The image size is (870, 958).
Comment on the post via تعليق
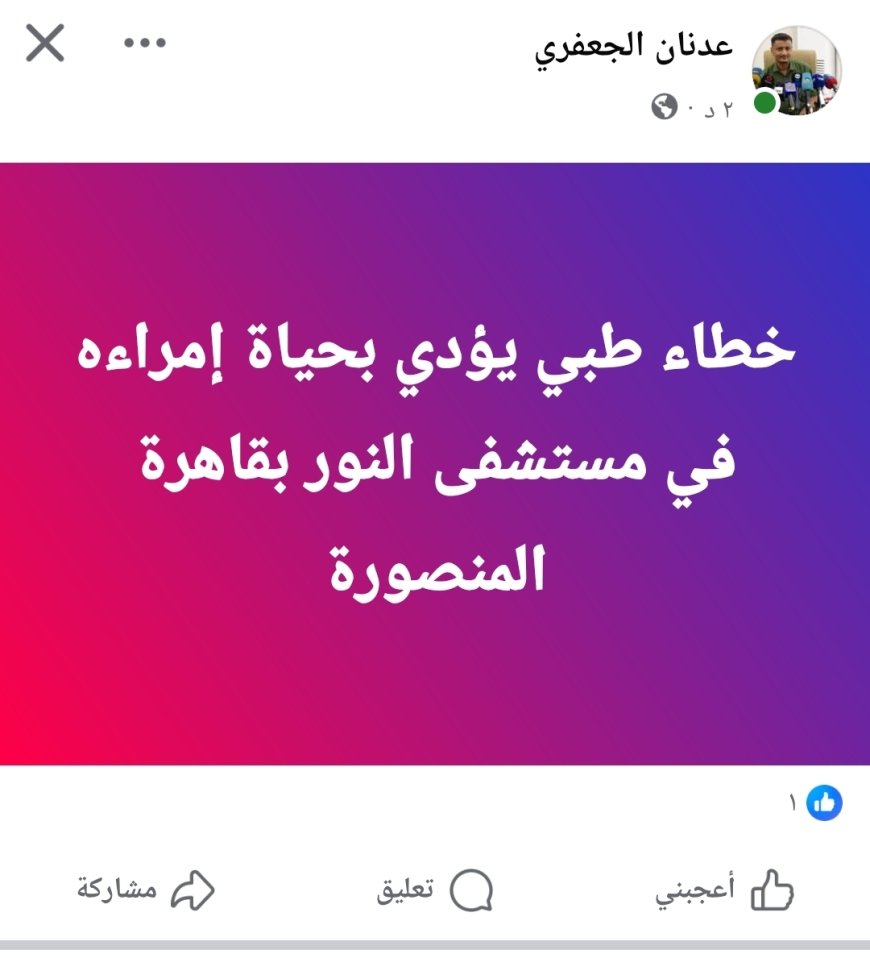[x=435, y=889]
